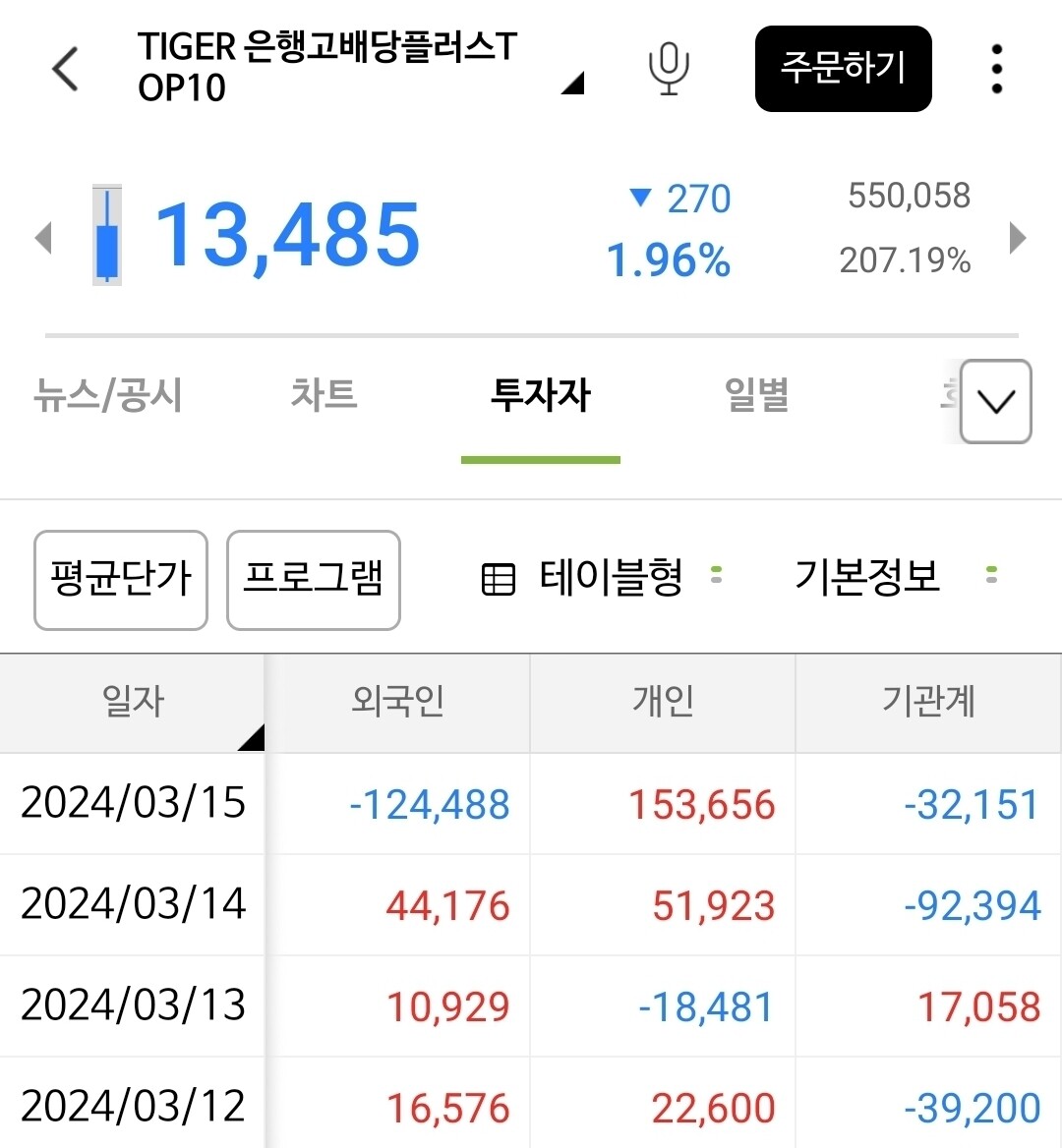
Task: Select the price change indicator showing 1.96%
Action: (667, 261)
